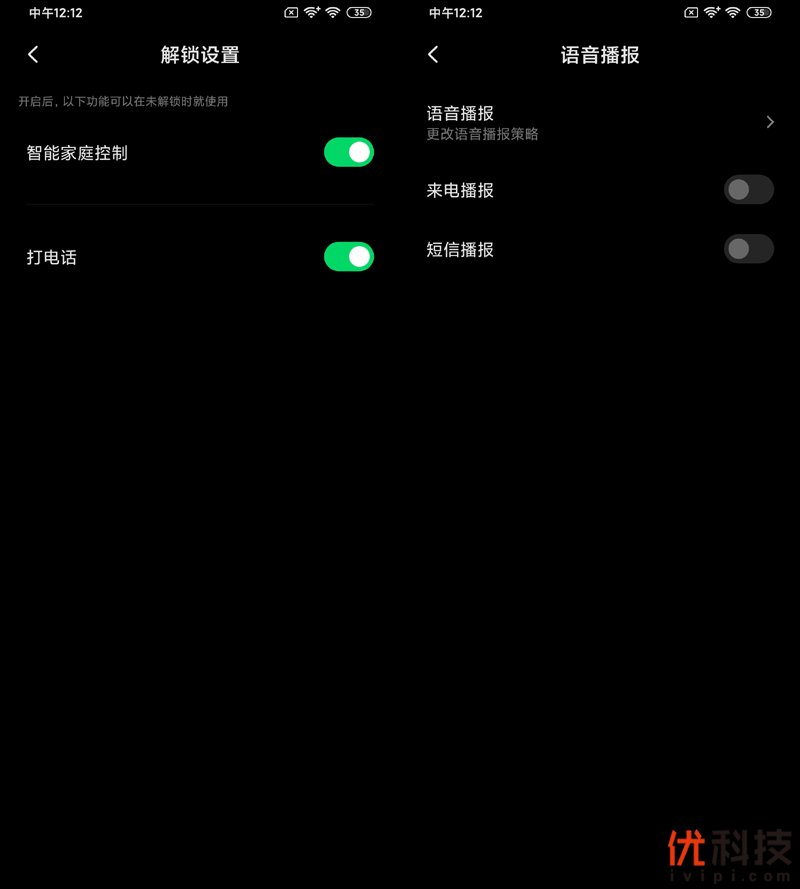
Task: Turn on 短信播报 announcements
Action: tap(748, 249)
